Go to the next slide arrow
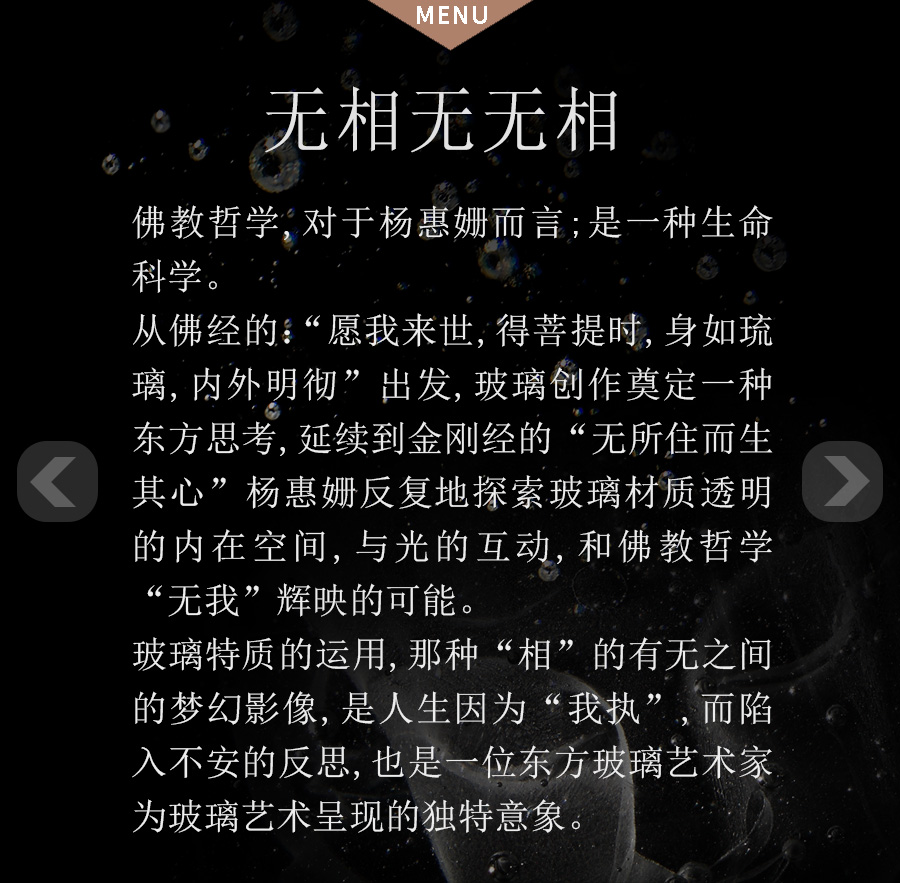The image size is (900, 883). (x=842, y=482)
